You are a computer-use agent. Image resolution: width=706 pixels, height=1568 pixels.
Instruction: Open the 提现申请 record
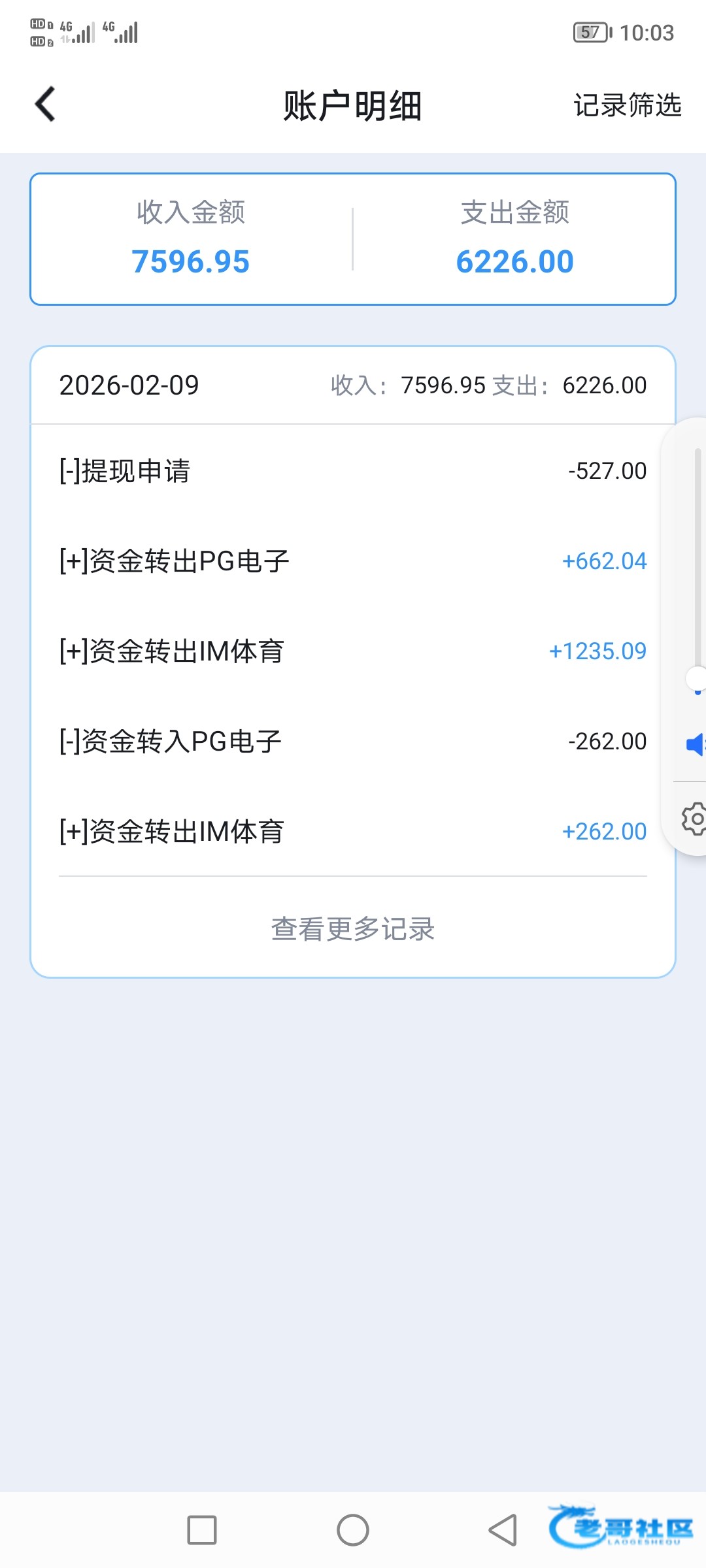point(353,471)
